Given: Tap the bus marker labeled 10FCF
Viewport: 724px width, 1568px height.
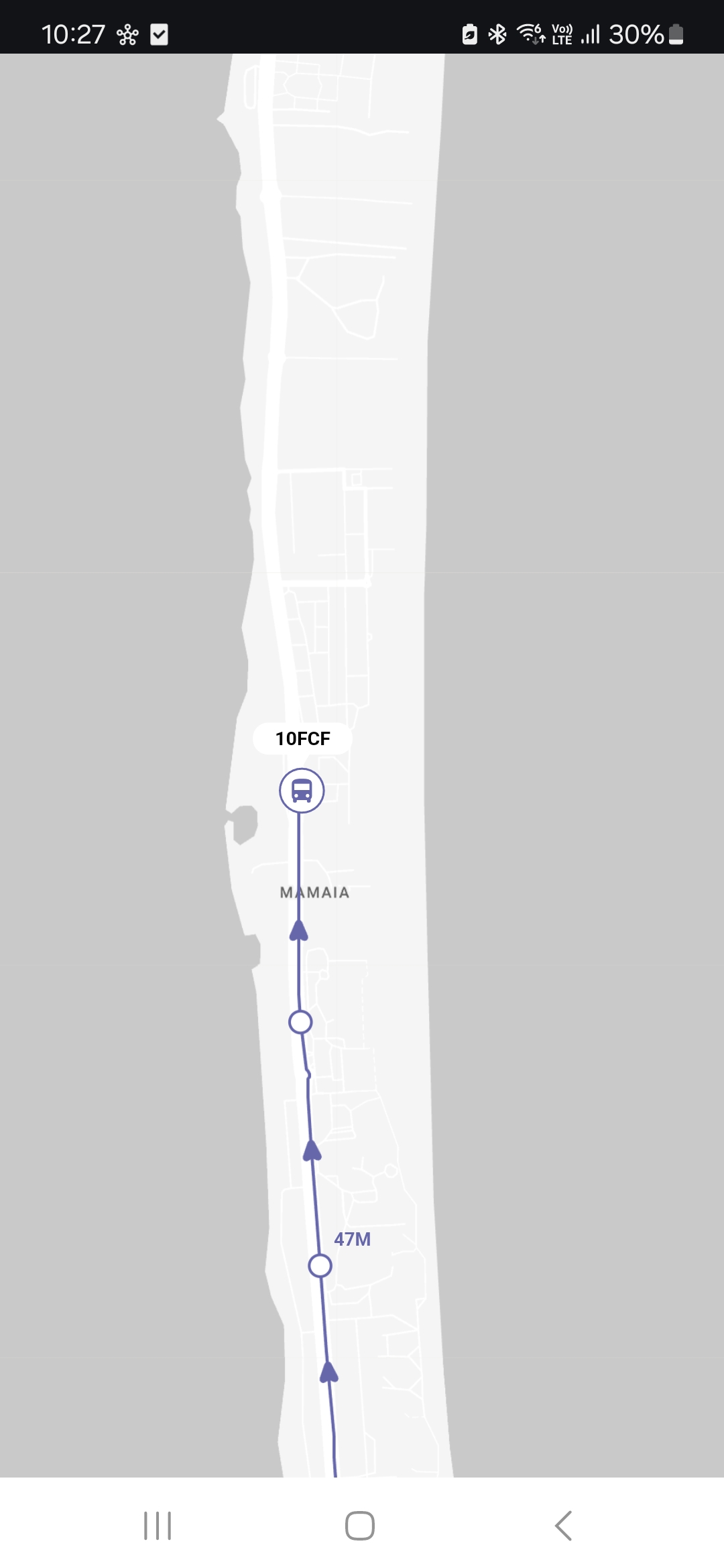Looking at the screenshot, I should pos(302,791).
